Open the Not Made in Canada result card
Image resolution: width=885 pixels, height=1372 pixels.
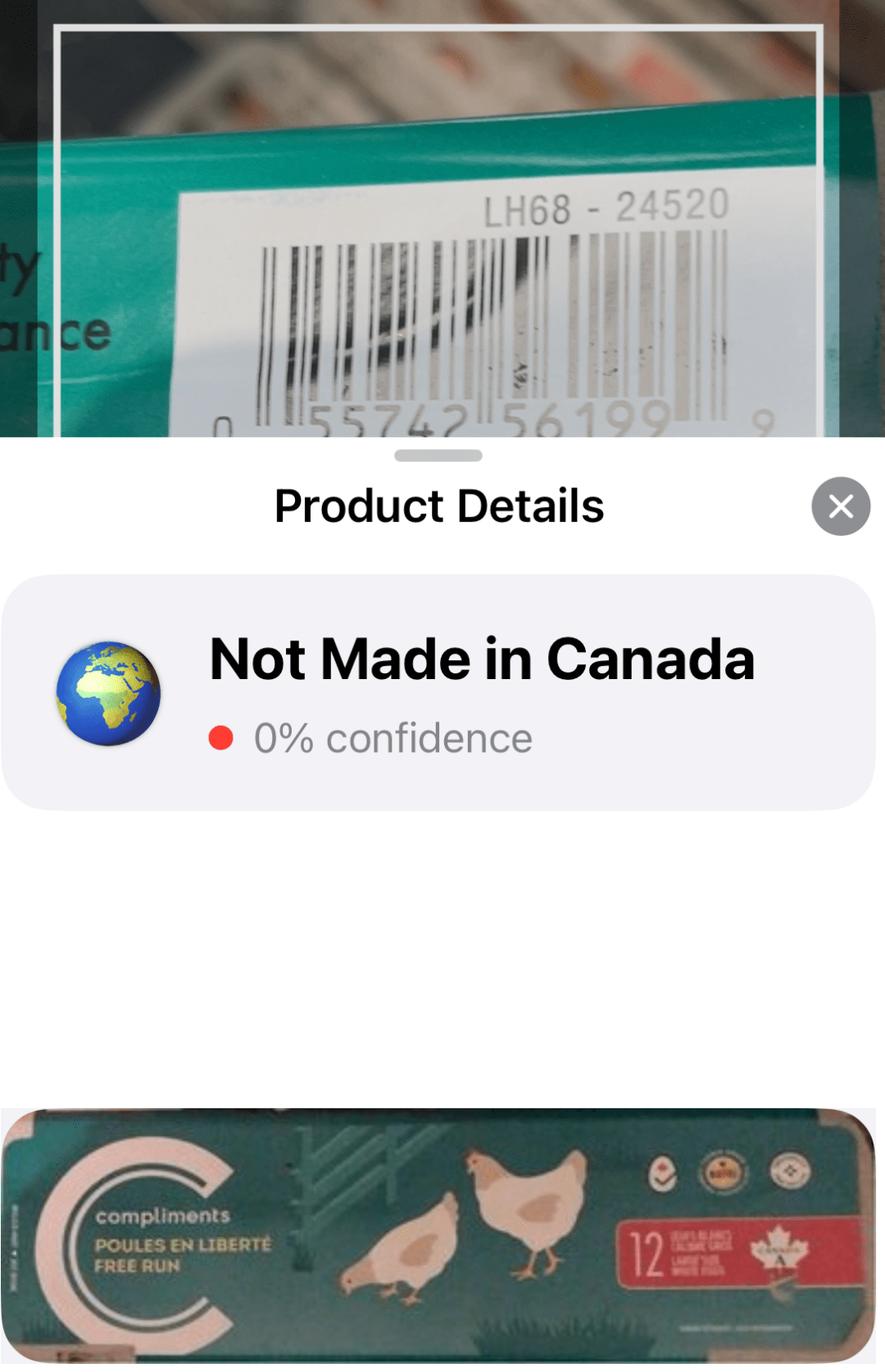438,692
